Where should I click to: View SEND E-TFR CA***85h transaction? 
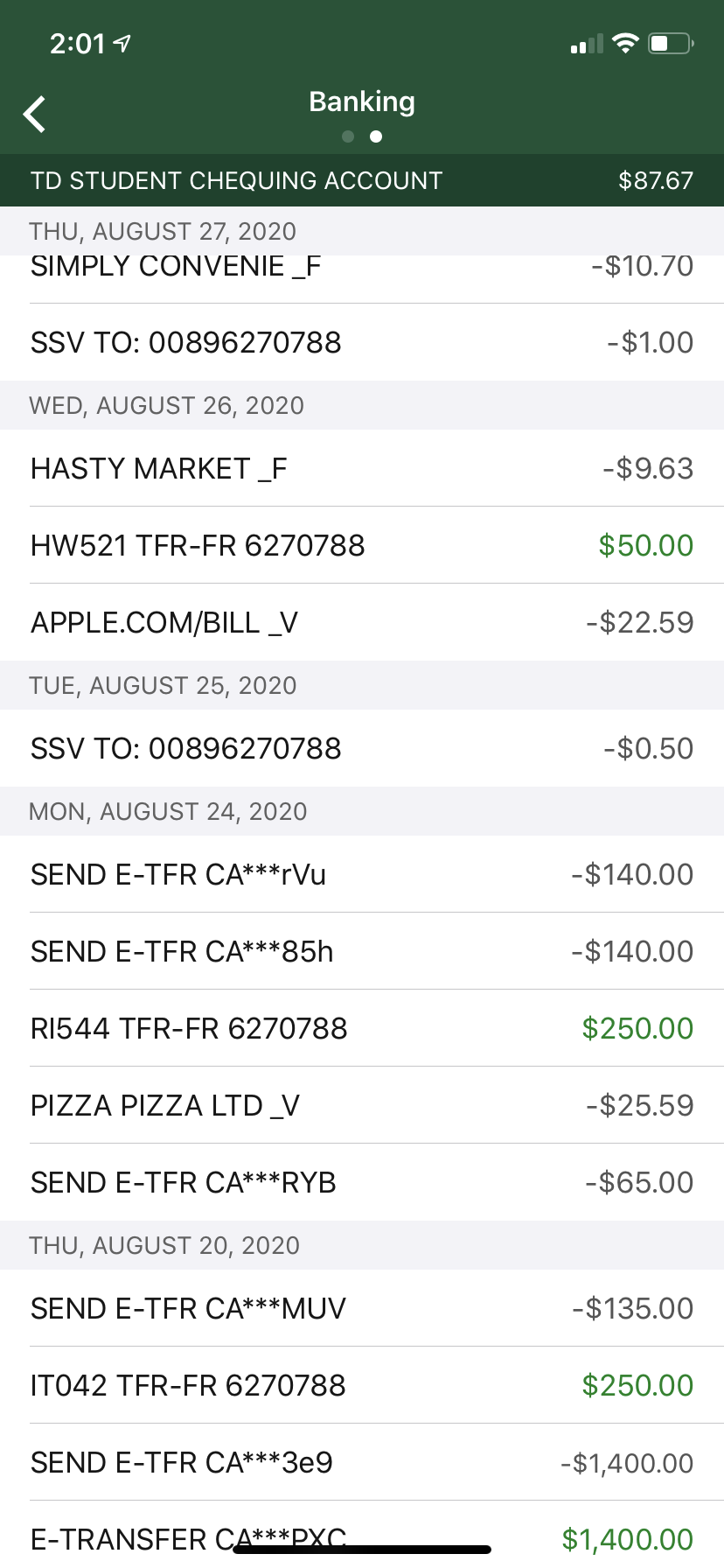coord(362,951)
